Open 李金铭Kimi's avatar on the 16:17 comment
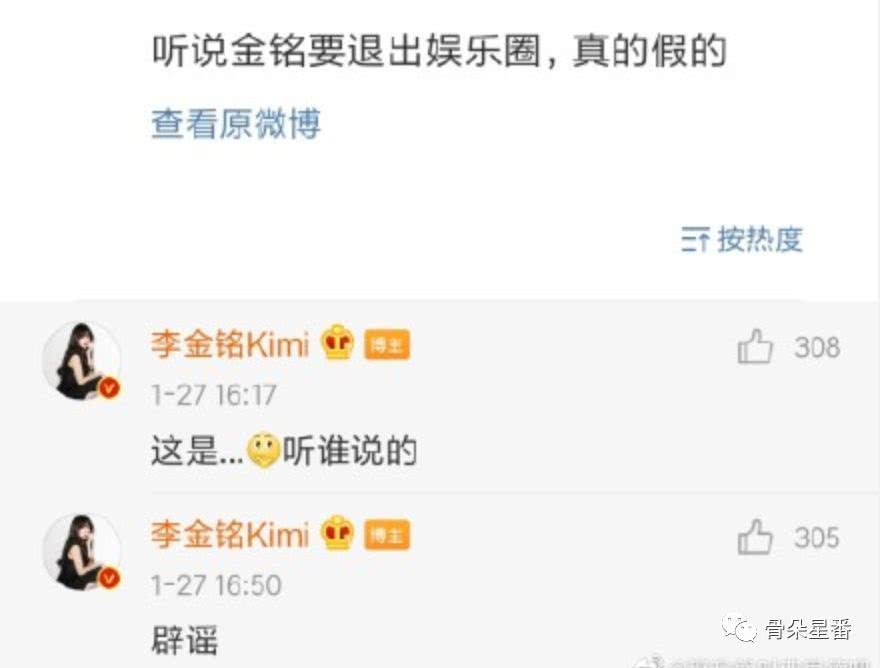This screenshot has height=668, width=880. pos(82,360)
